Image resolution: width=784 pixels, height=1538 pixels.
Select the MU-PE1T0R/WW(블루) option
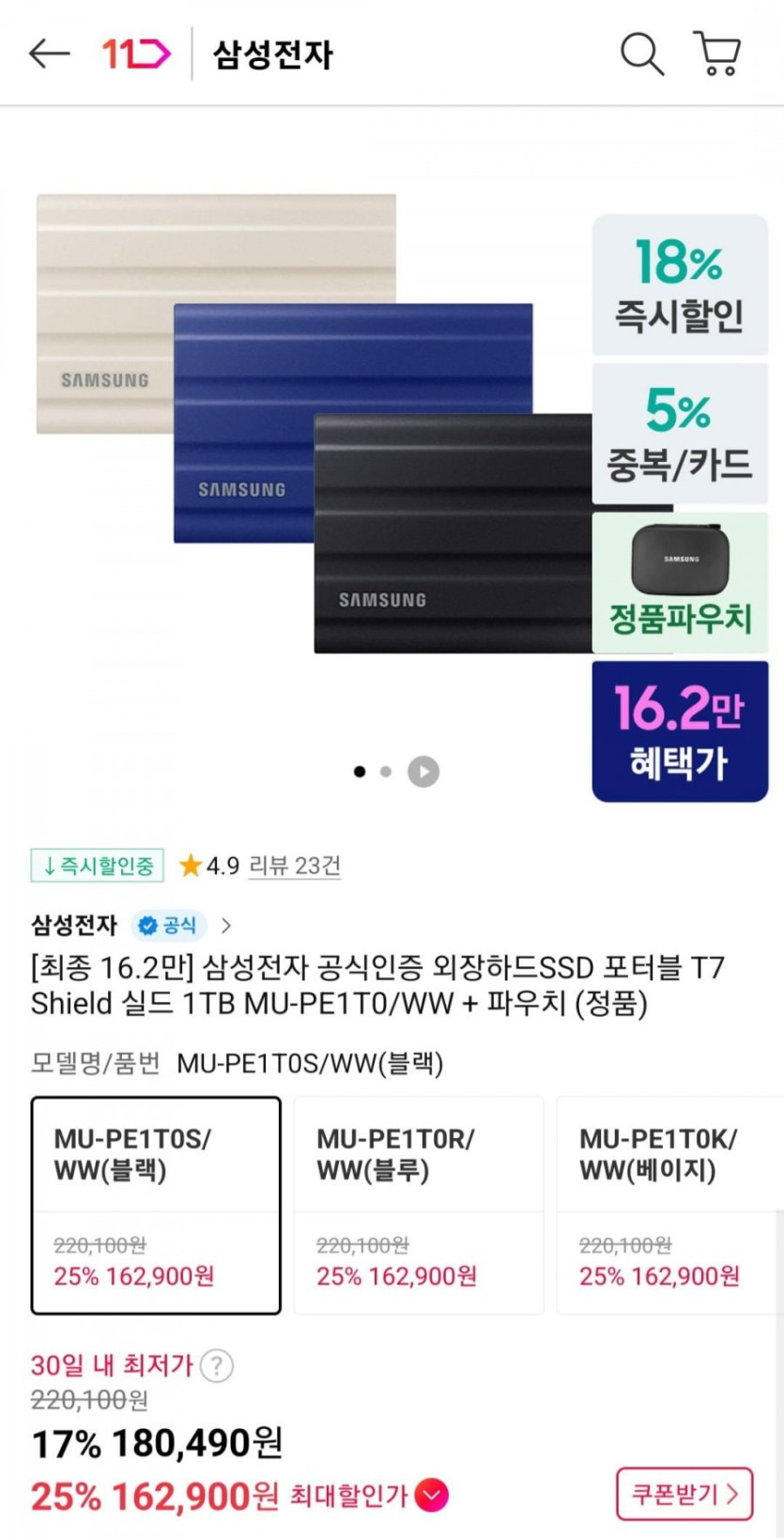419,1206
